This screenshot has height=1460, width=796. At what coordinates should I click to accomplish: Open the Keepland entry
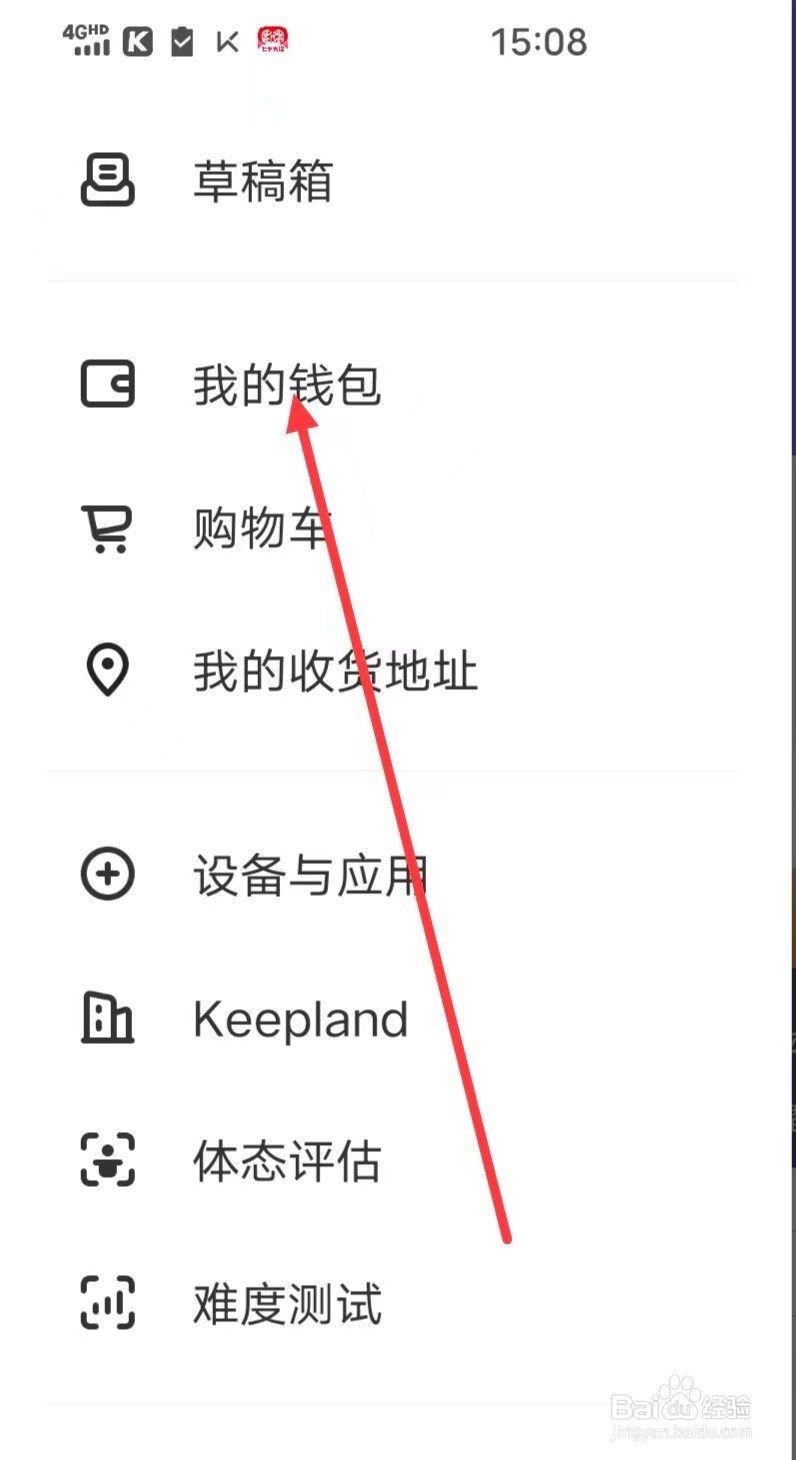[x=300, y=1018]
